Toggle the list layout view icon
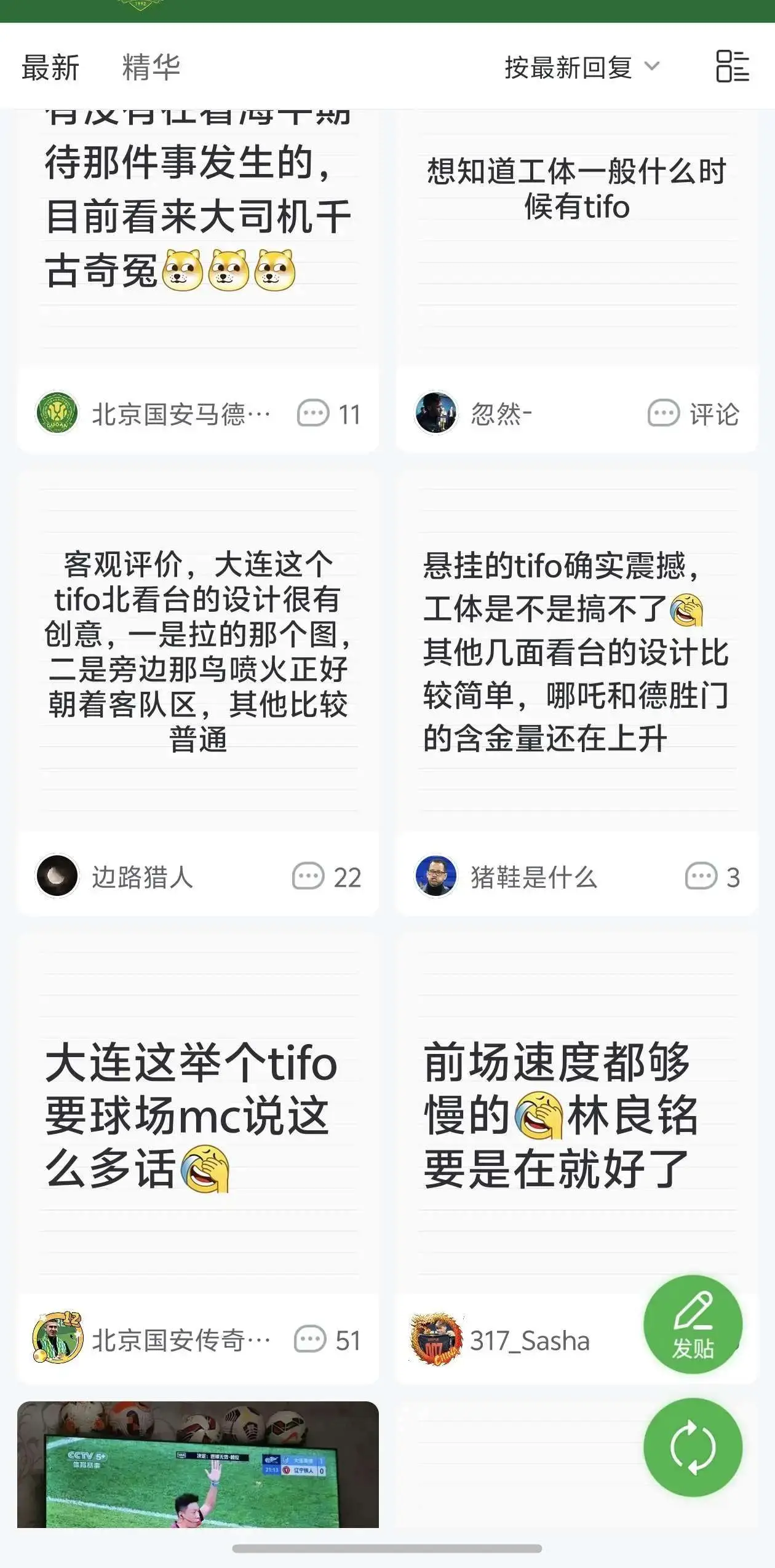This screenshot has height=1568, width=775. coord(732,66)
